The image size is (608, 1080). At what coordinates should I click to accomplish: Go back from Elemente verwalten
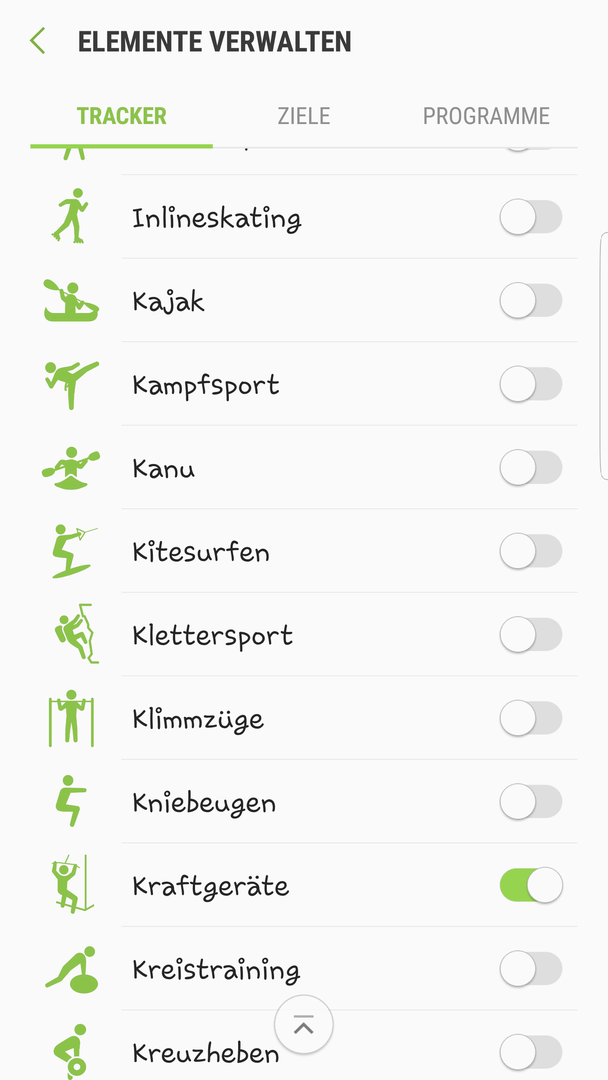[x=37, y=41]
